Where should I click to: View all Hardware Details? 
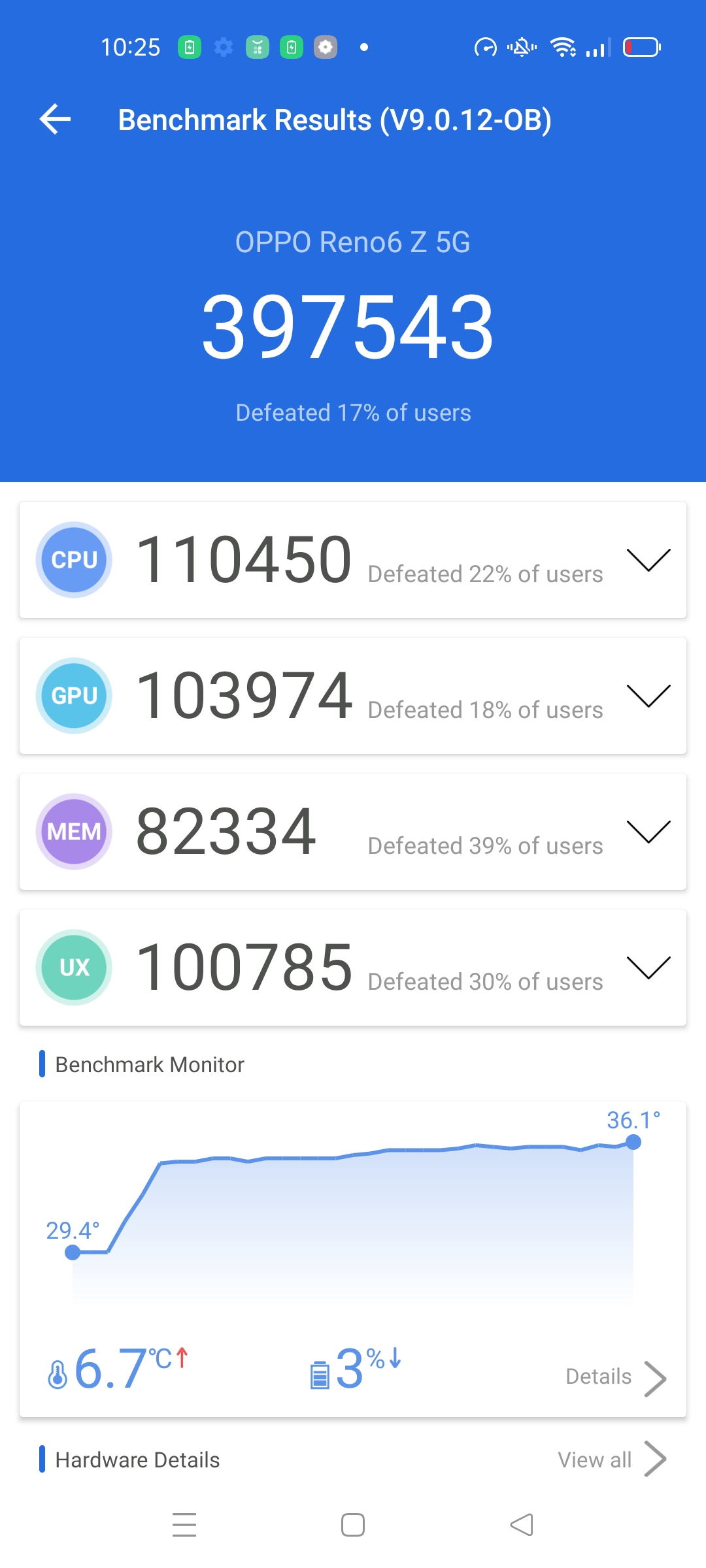click(611, 1460)
